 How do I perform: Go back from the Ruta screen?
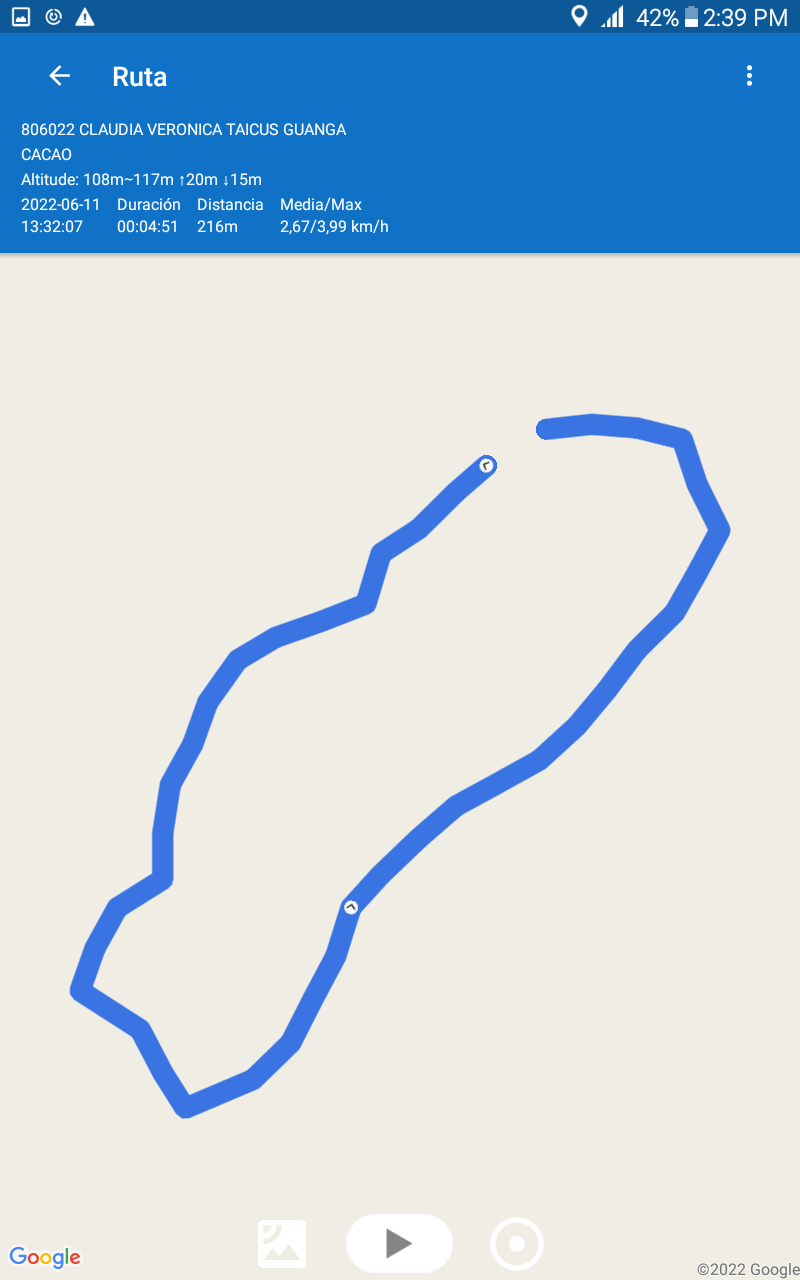tap(59, 76)
